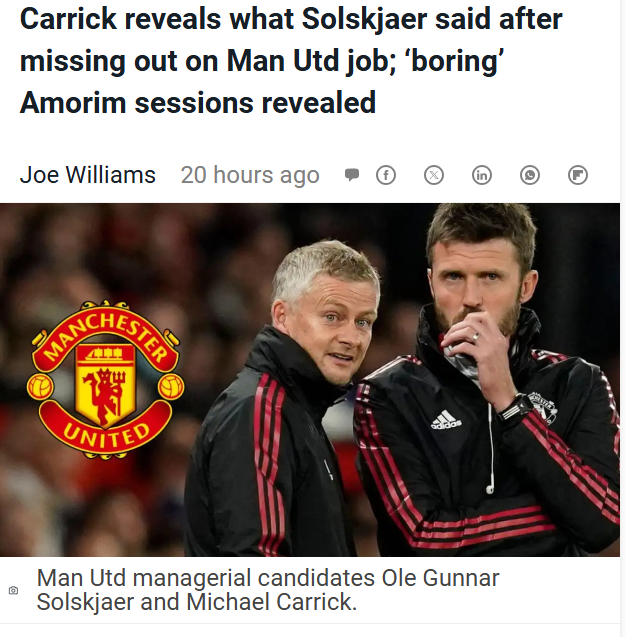
Task: Open author Joe Williams' profile
Action: pyautogui.click(x=88, y=175)
